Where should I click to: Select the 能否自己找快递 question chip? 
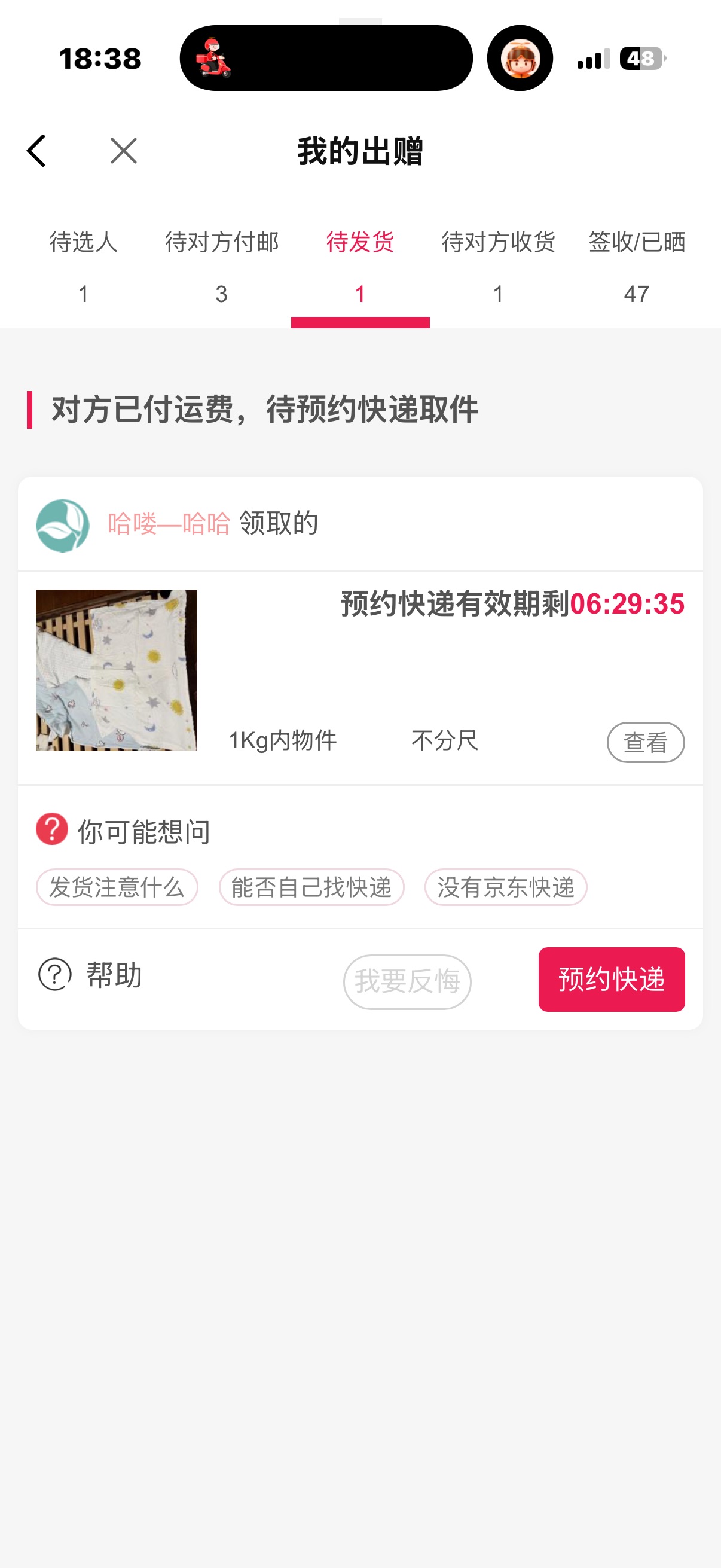311,887
